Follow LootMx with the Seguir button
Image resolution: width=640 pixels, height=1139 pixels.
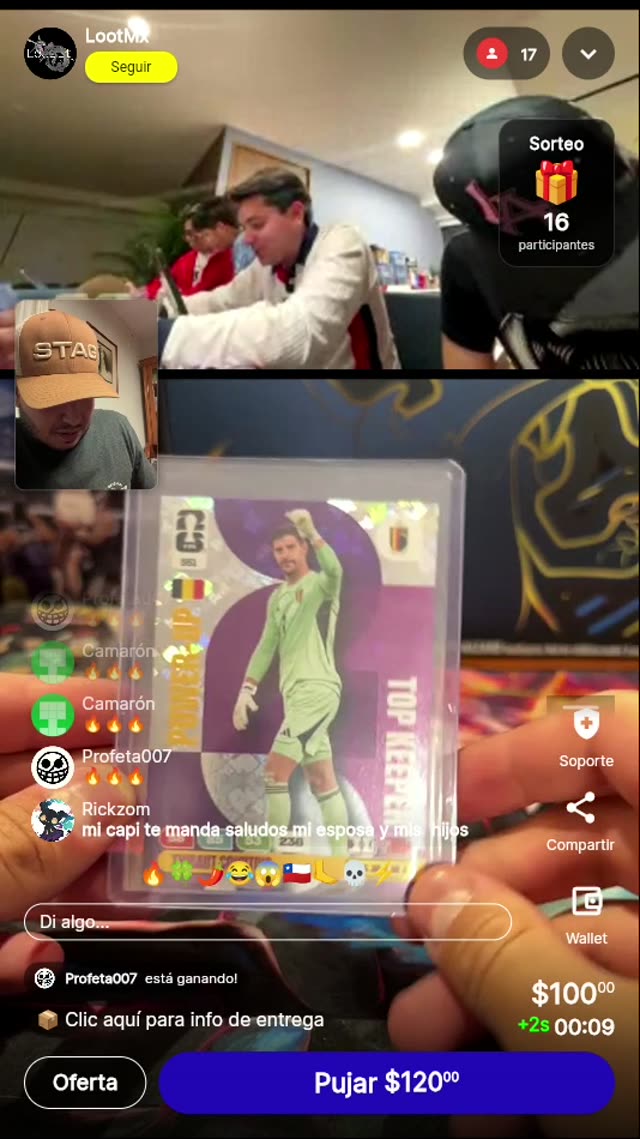[x=131, y=67]
